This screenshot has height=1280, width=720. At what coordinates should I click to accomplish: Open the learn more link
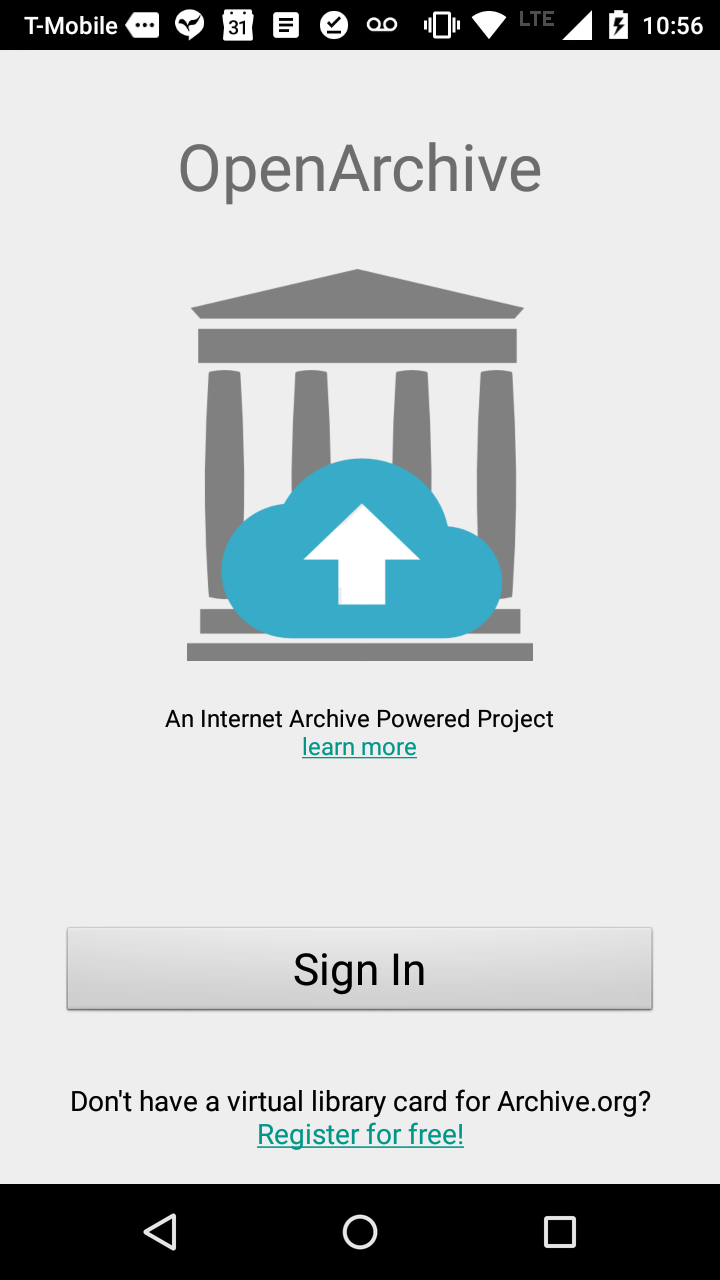(x=360, y=747)
